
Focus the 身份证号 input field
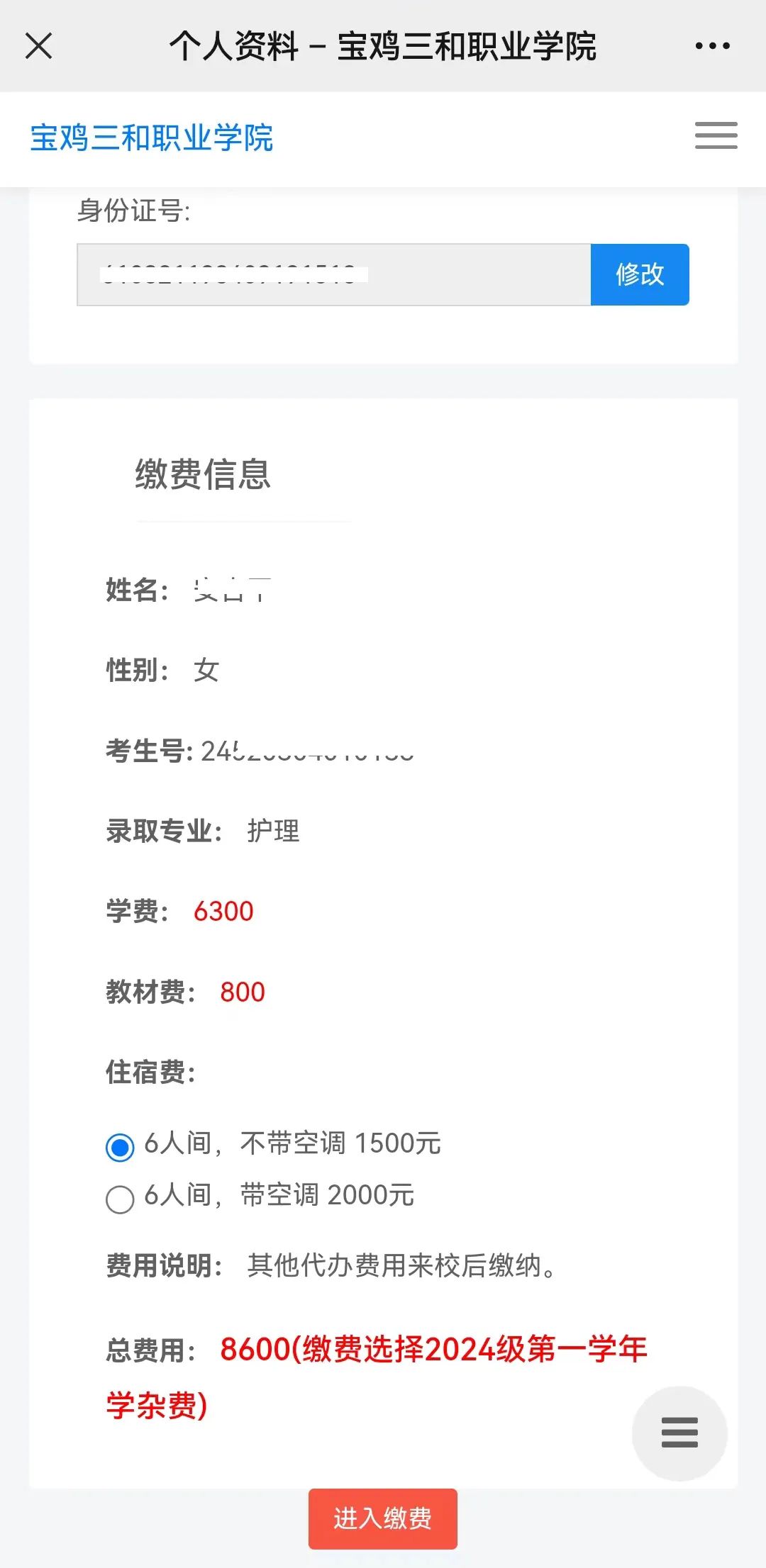coord(333,275)
